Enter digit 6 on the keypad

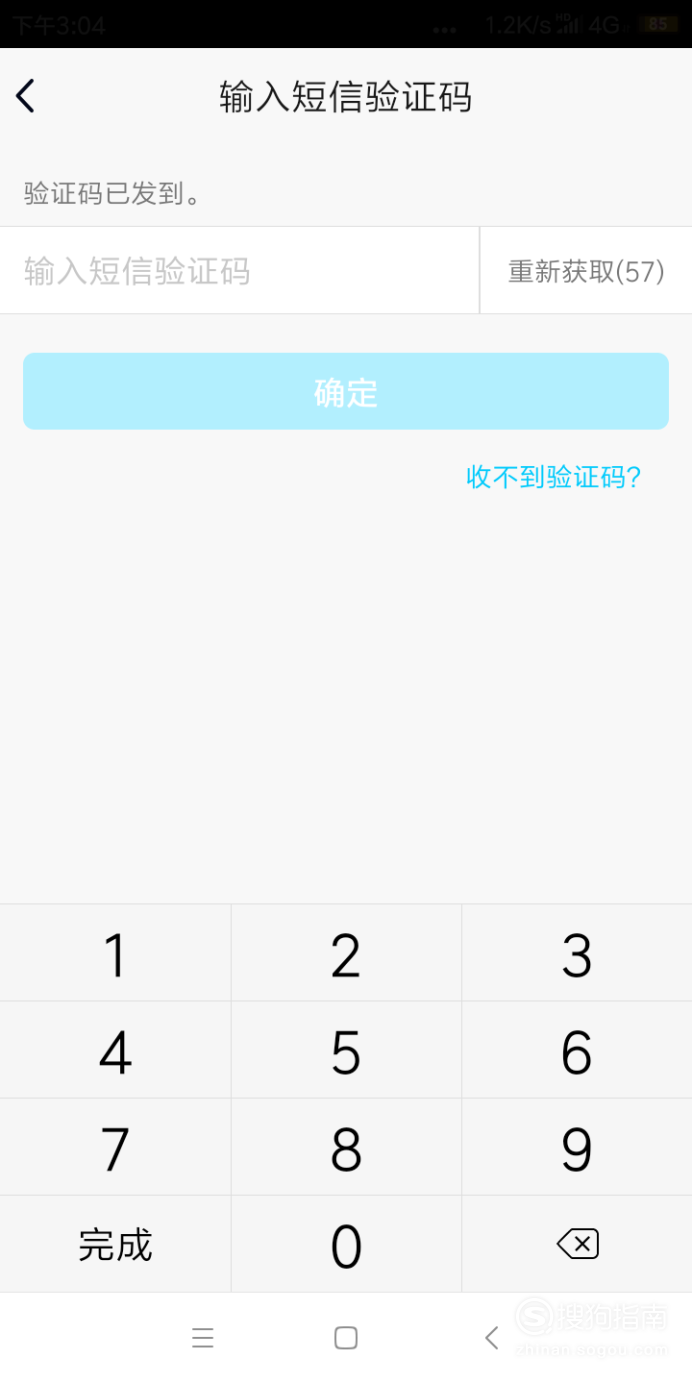point(577,1051)
